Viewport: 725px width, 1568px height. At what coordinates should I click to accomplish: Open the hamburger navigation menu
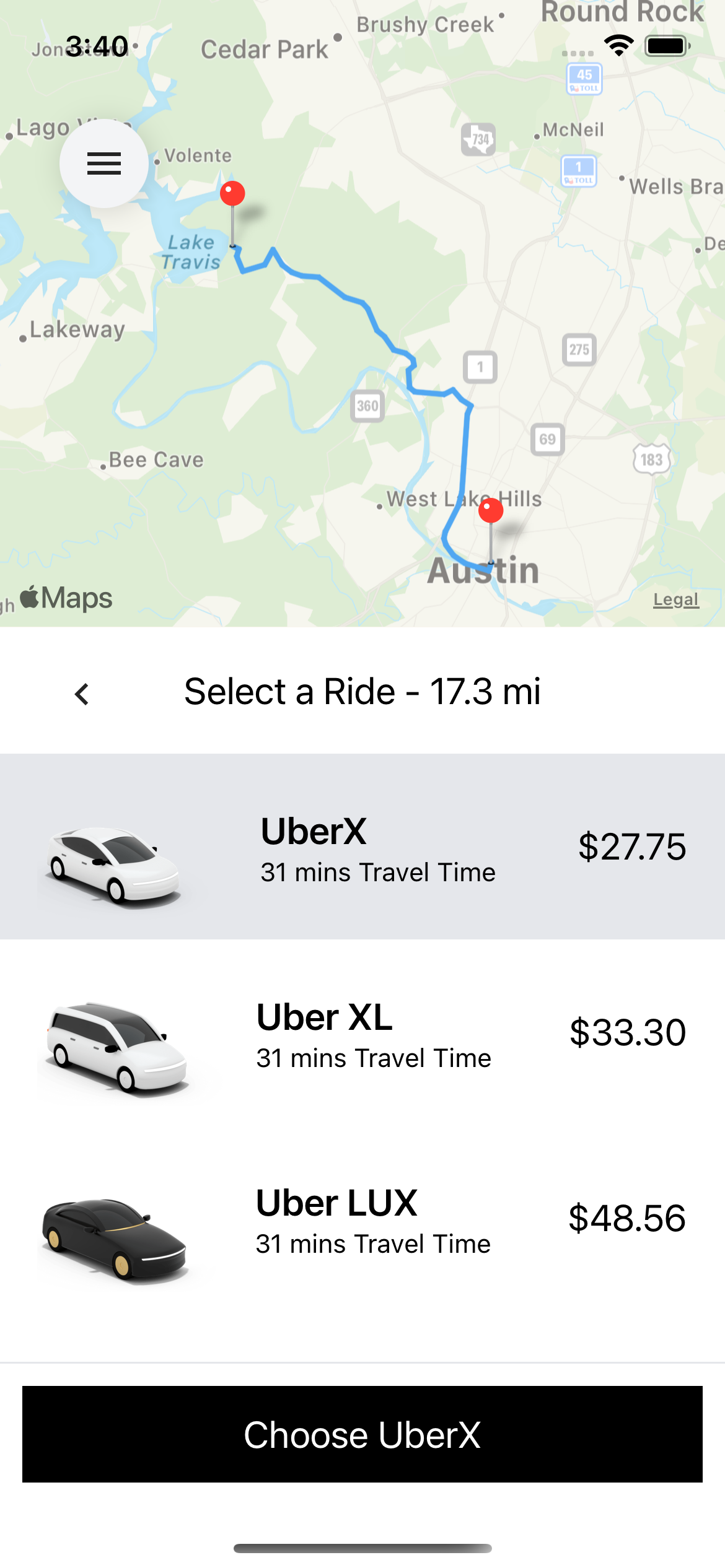tap(103, 163)
